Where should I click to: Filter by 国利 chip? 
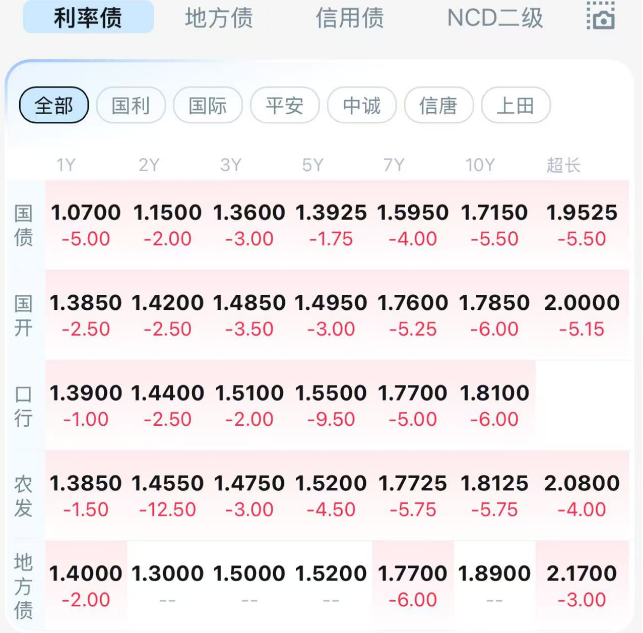[131, 106]
